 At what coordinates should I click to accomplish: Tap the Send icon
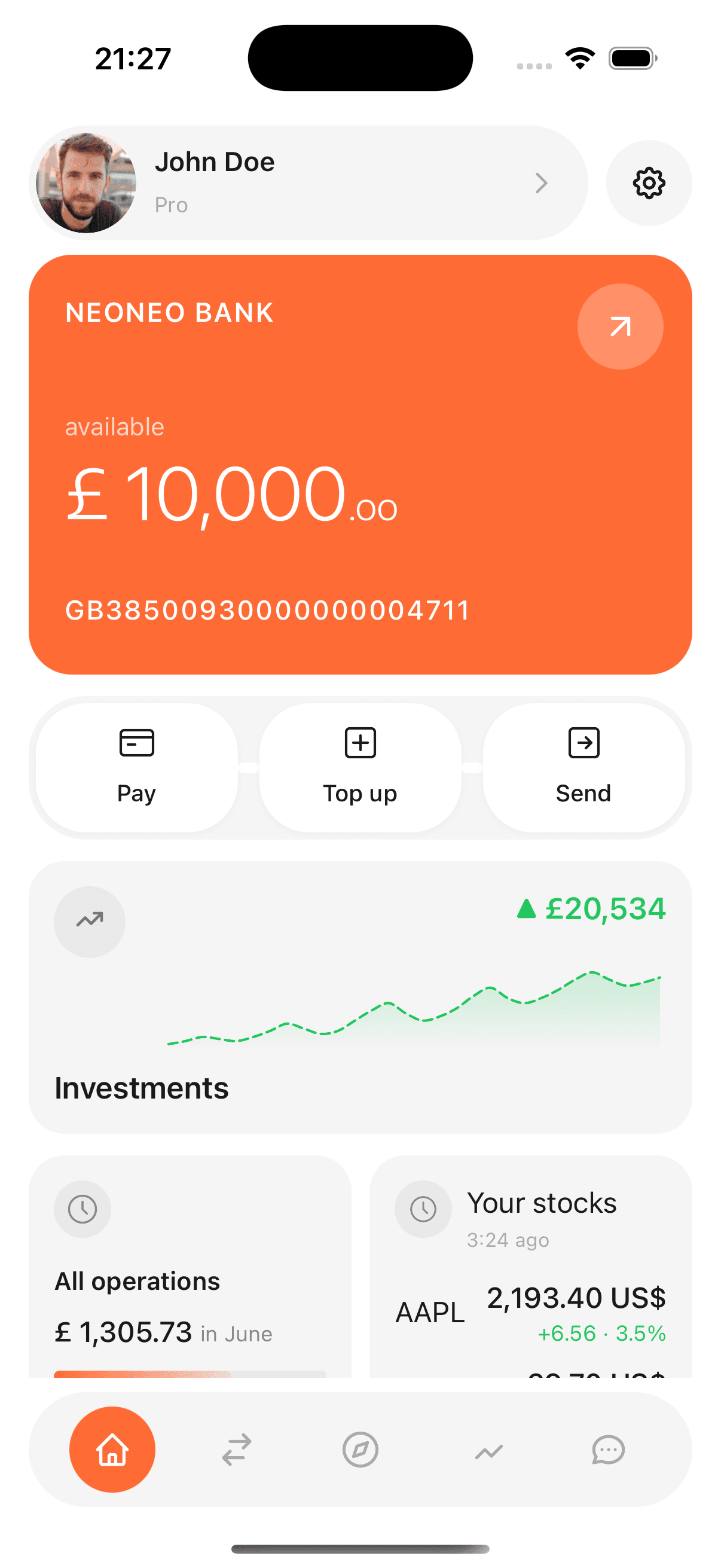click(x=583, y=743)
